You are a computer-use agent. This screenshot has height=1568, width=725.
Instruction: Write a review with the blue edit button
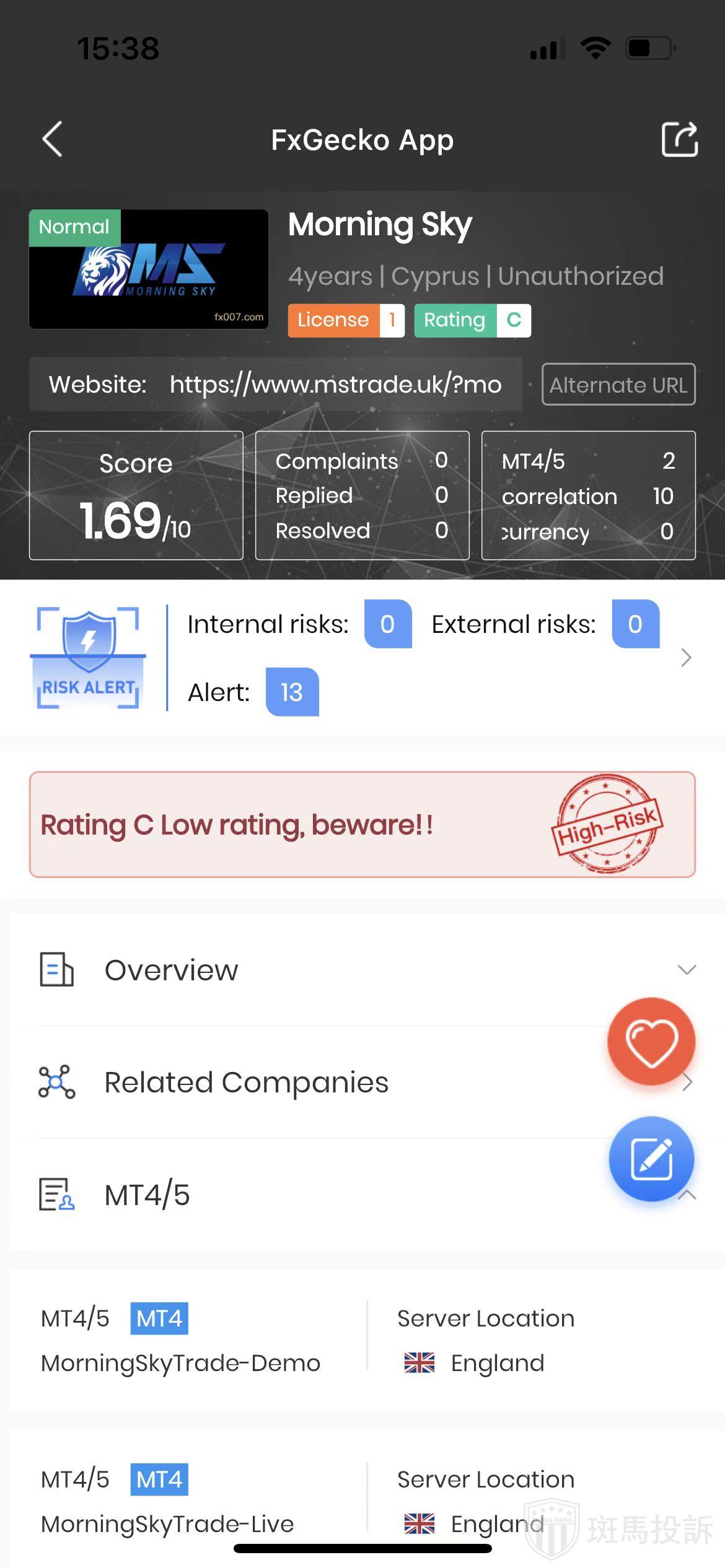pos(651,1159)
